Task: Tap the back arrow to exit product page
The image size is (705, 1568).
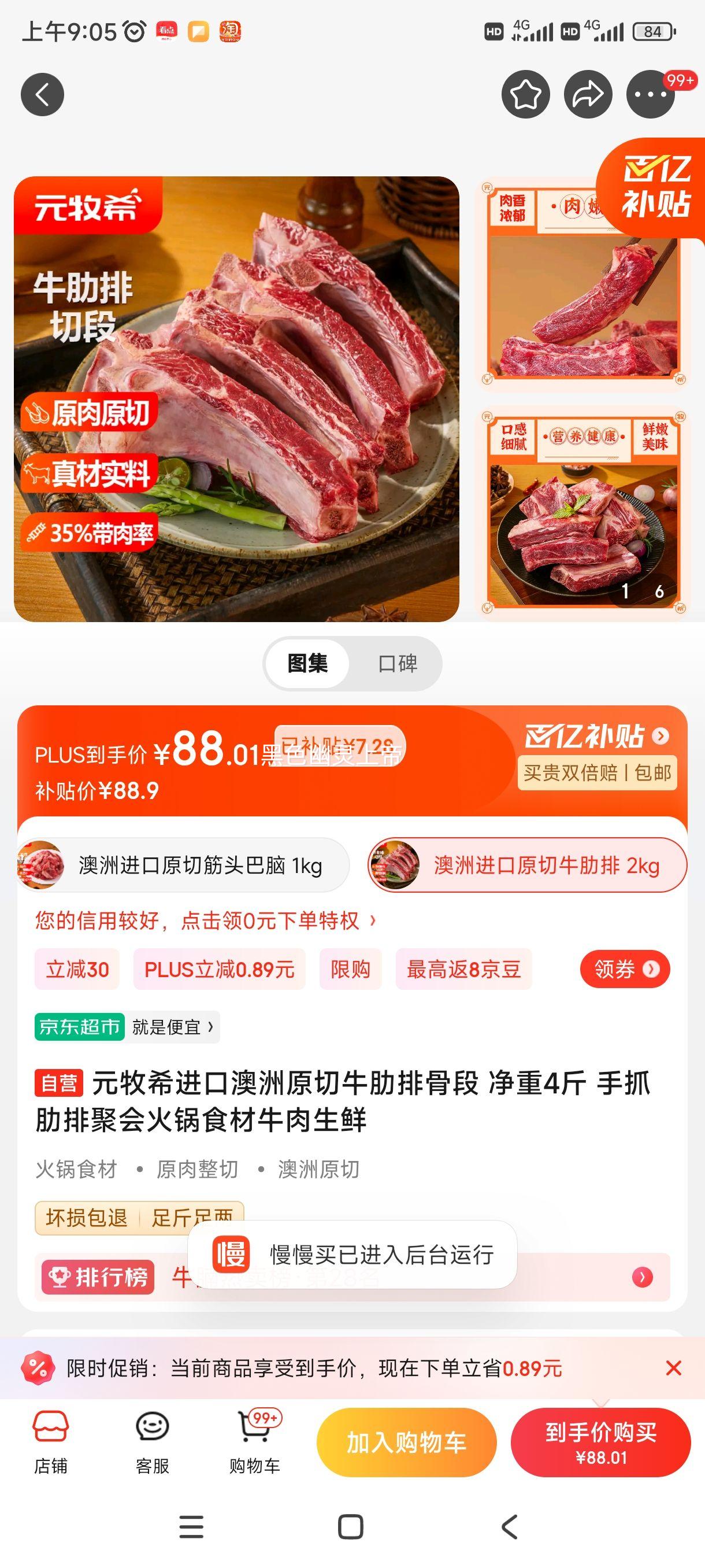Action: [x=42, y=94]
